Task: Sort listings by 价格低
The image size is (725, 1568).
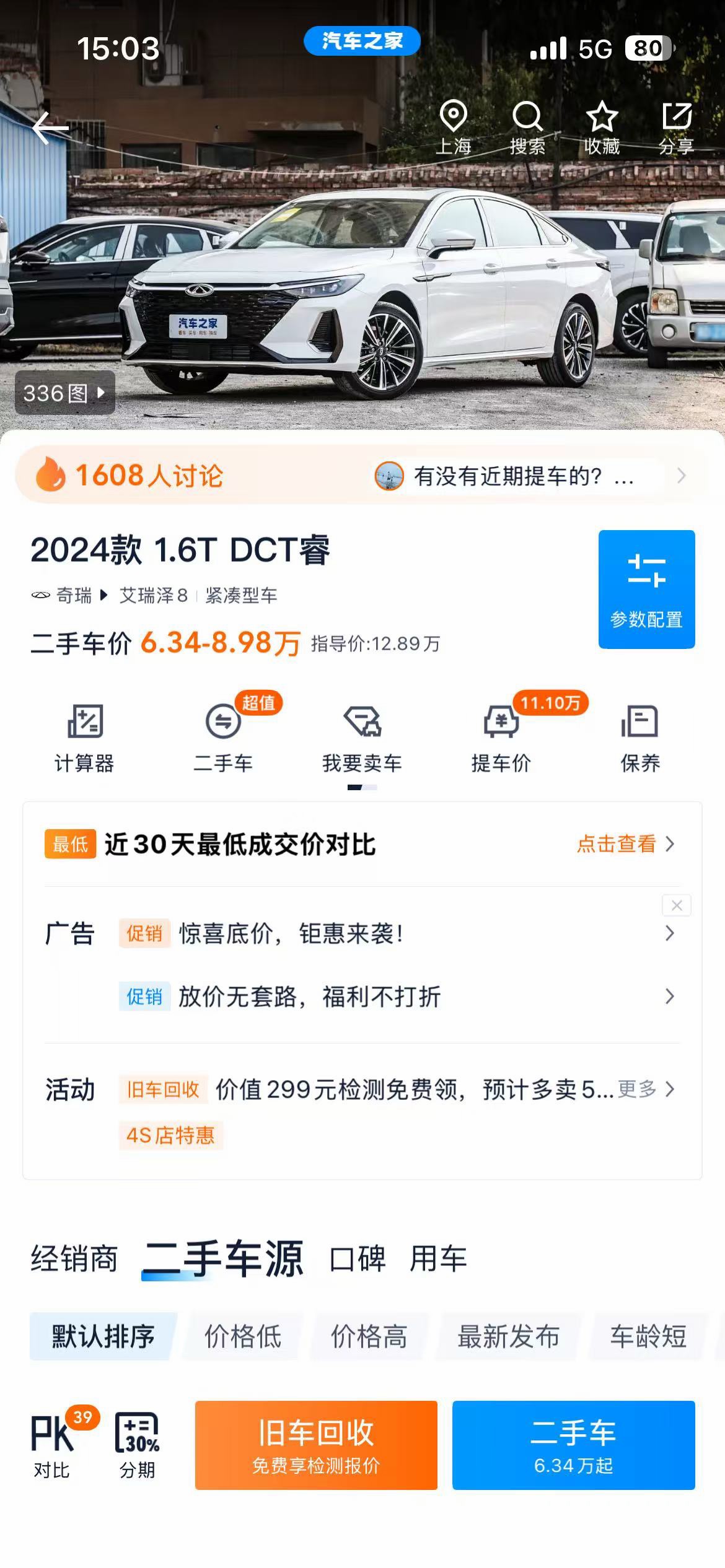Action: tap(243, 1336)
